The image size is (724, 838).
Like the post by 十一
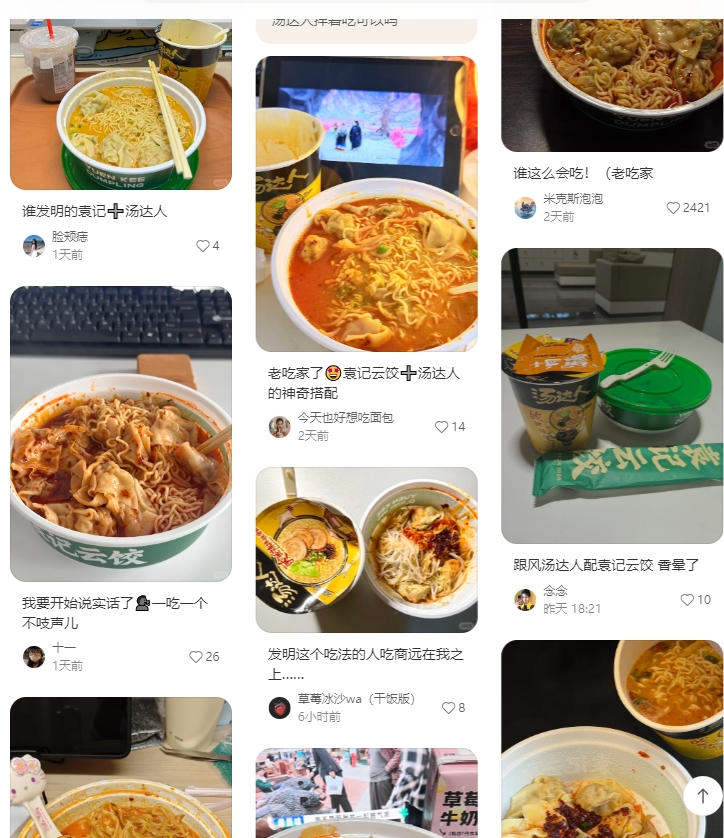tap(196, 657)
